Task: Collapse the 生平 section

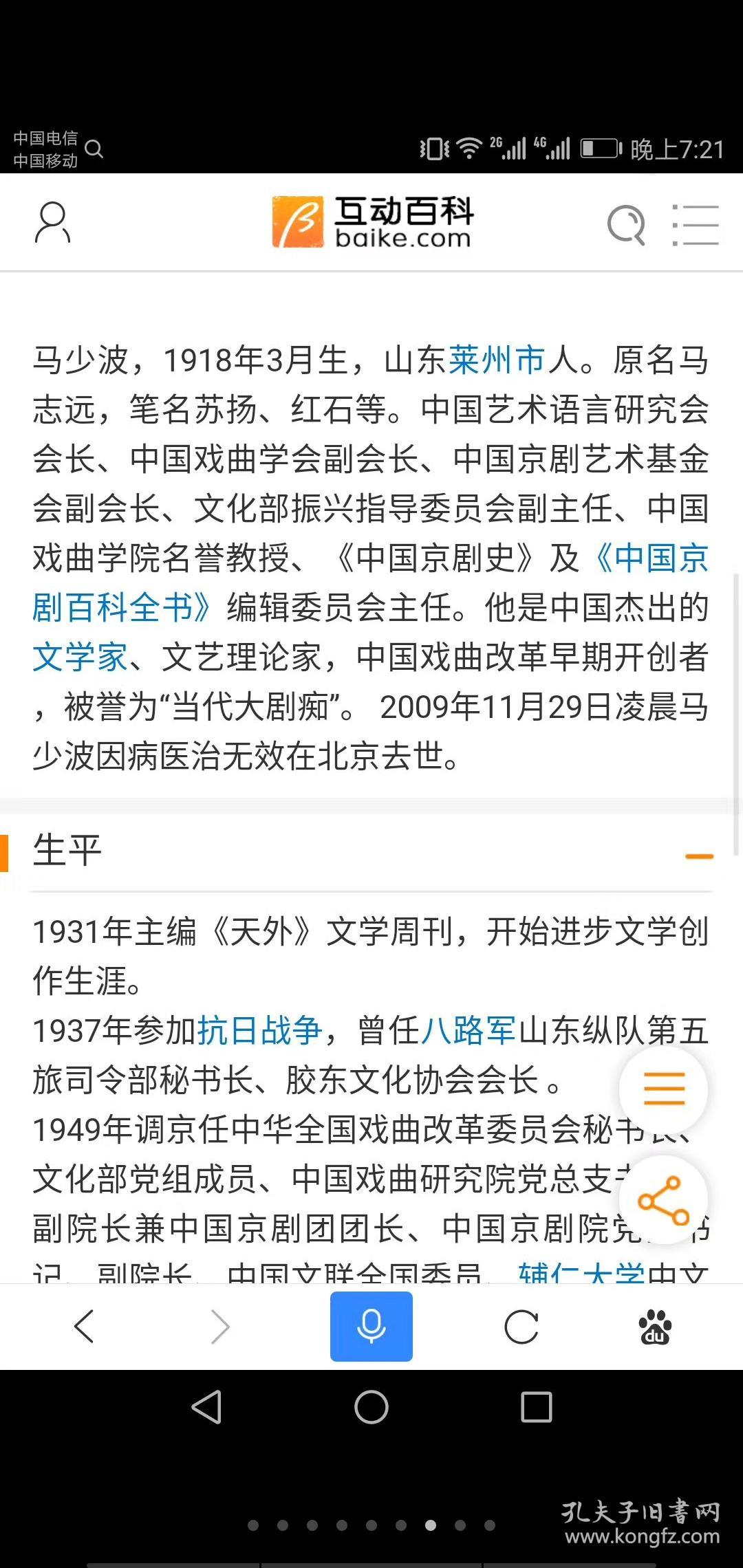Action: point(699,856)
